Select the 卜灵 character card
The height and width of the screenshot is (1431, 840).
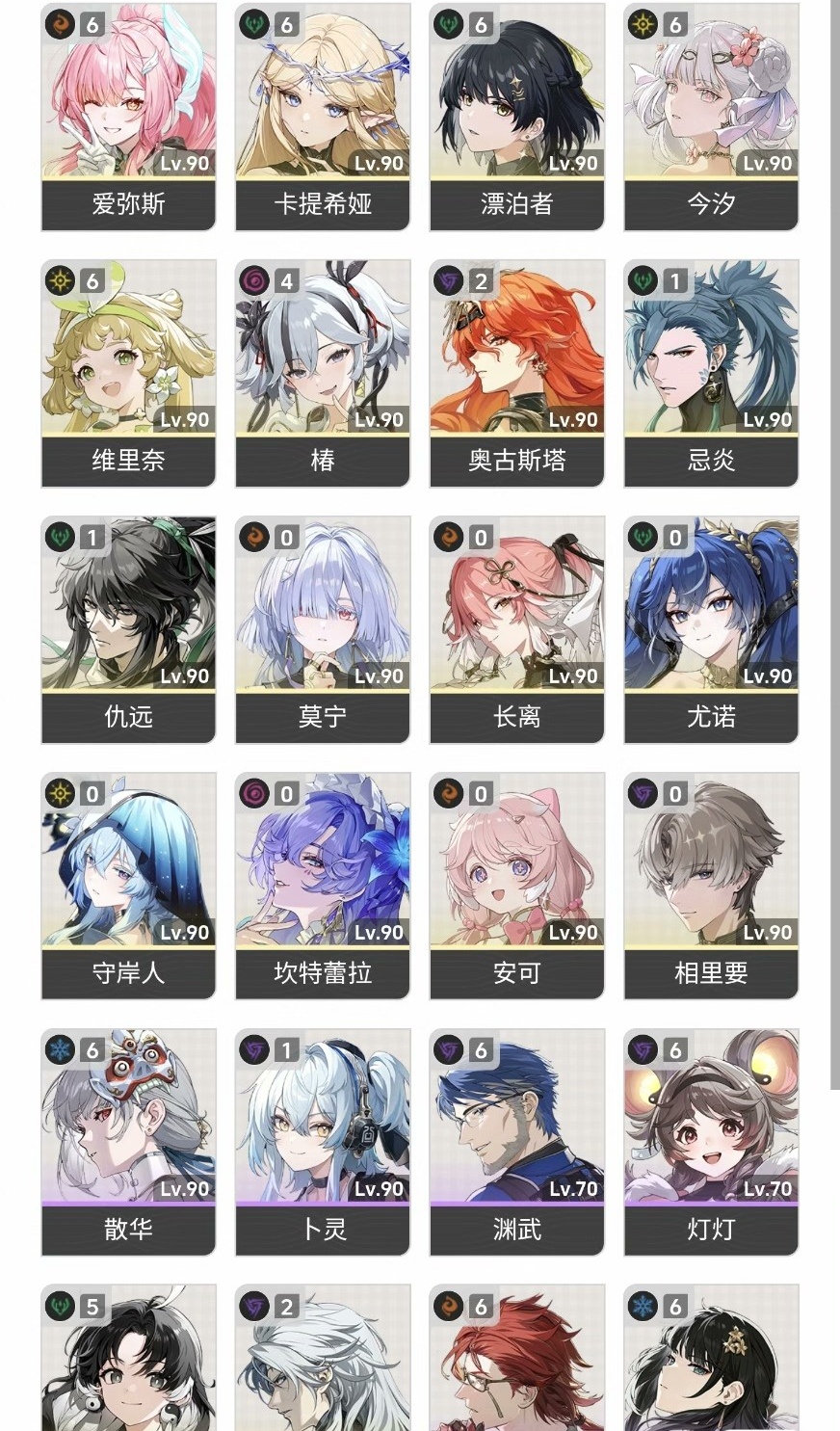tap(323, 1141)
